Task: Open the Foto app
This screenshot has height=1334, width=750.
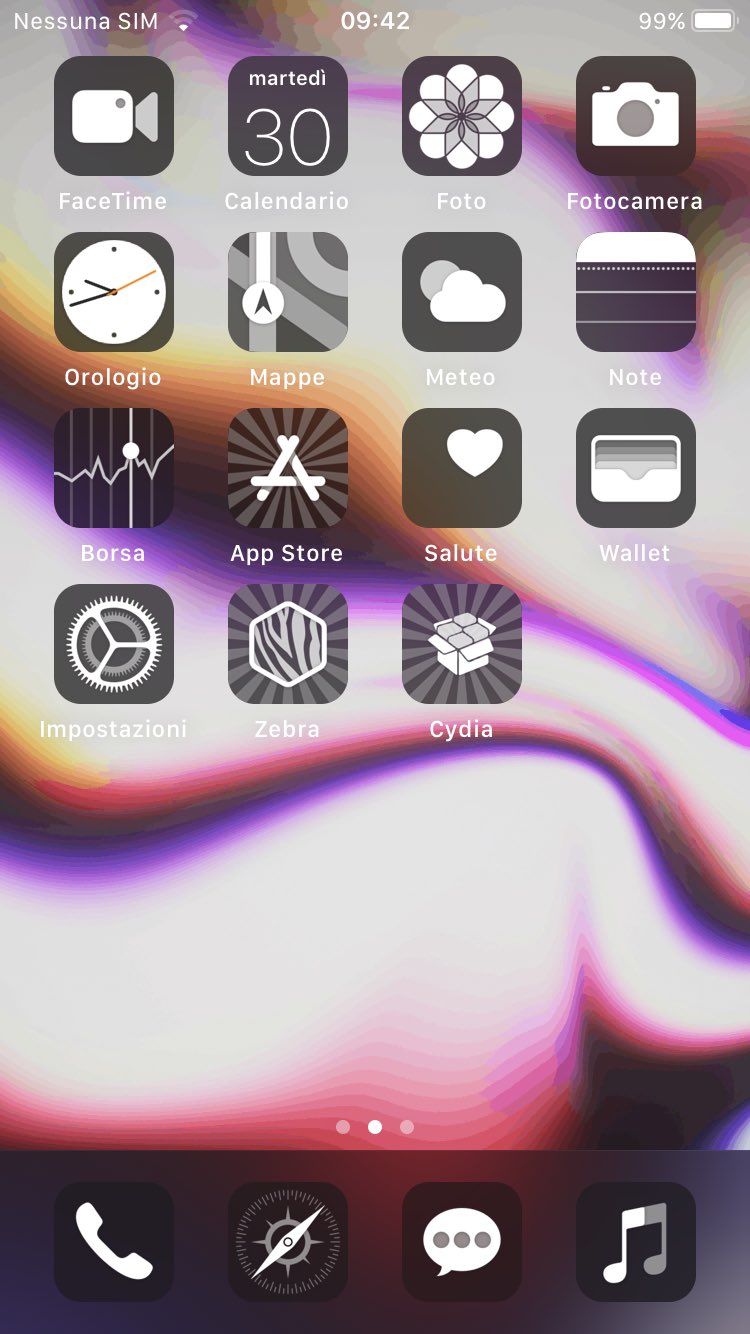Action: point(462,116)
